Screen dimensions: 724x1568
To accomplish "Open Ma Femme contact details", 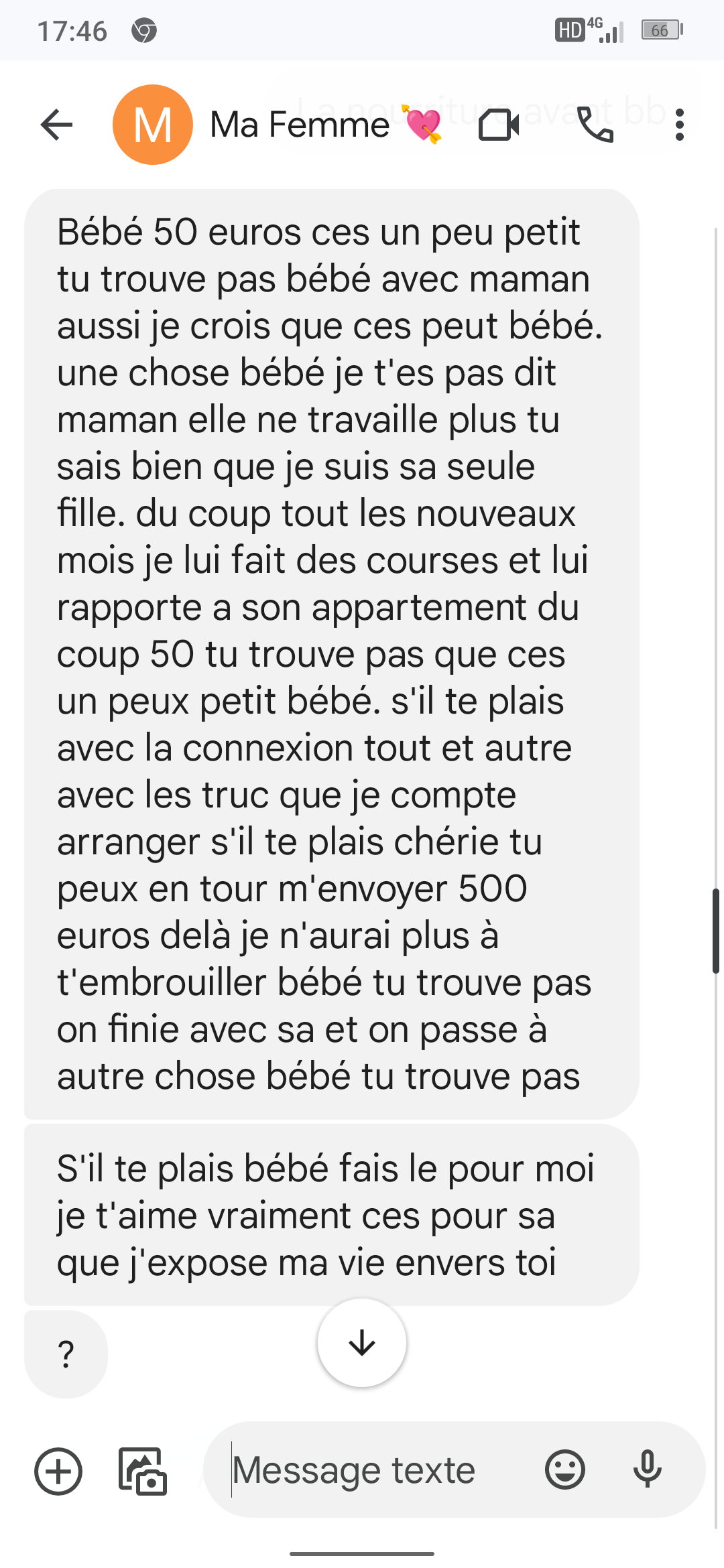I will click(x=299, y=125).
